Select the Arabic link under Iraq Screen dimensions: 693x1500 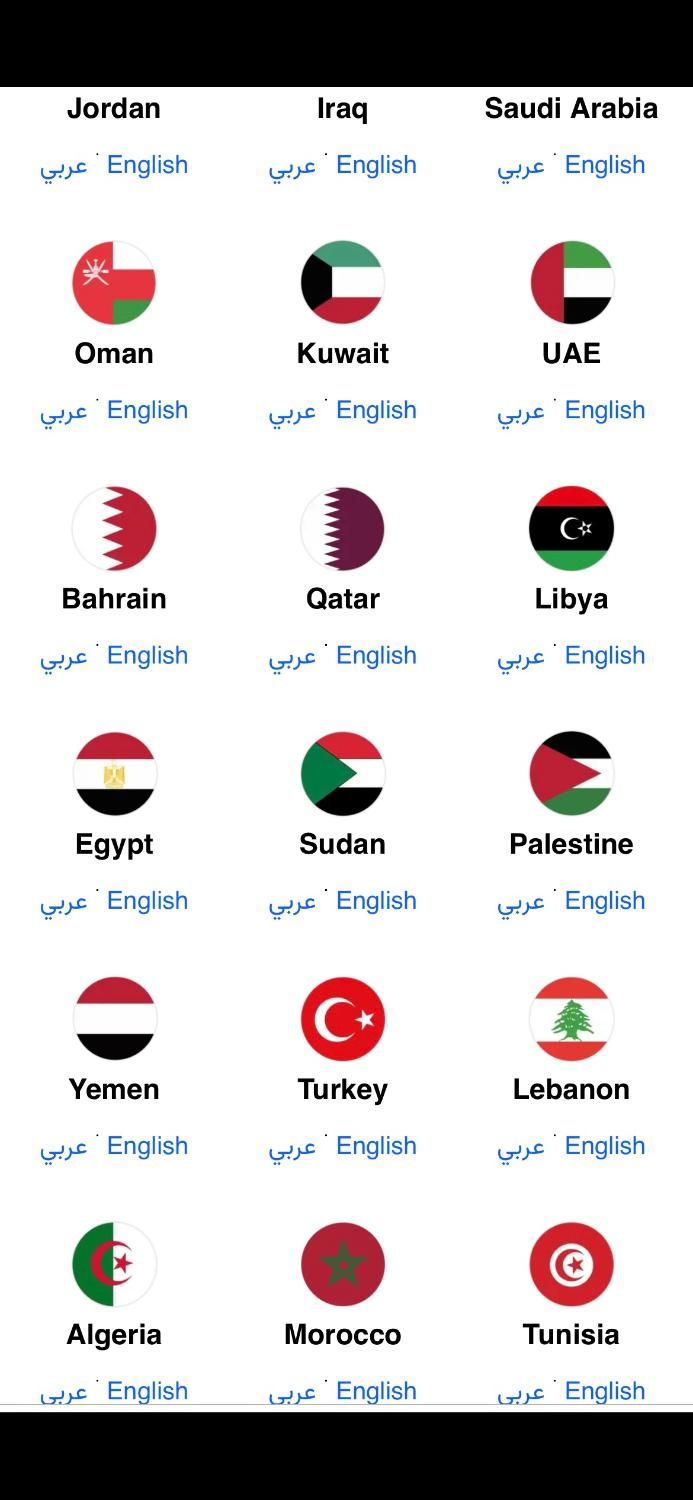point(292,166)
